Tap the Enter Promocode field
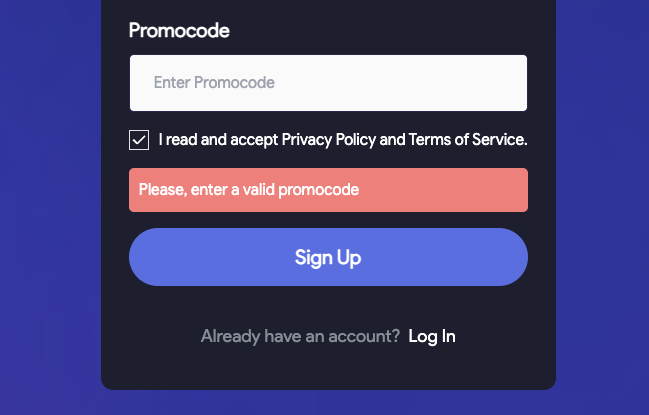This screenshot has height=415, width=649. point(328,83)
